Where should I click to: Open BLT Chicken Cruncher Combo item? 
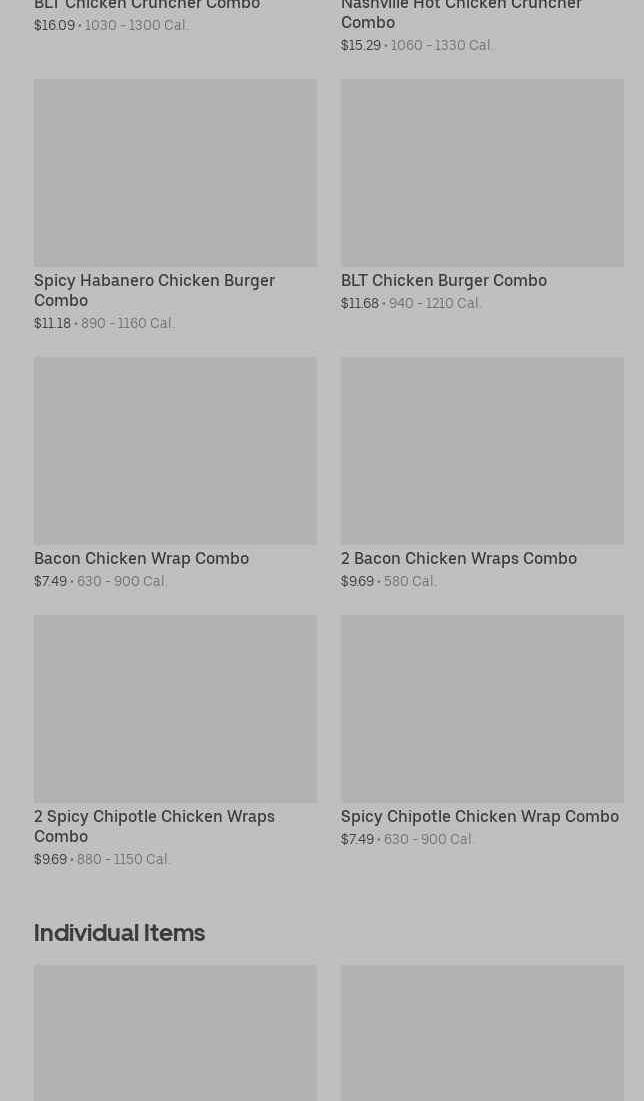[147, 6]
